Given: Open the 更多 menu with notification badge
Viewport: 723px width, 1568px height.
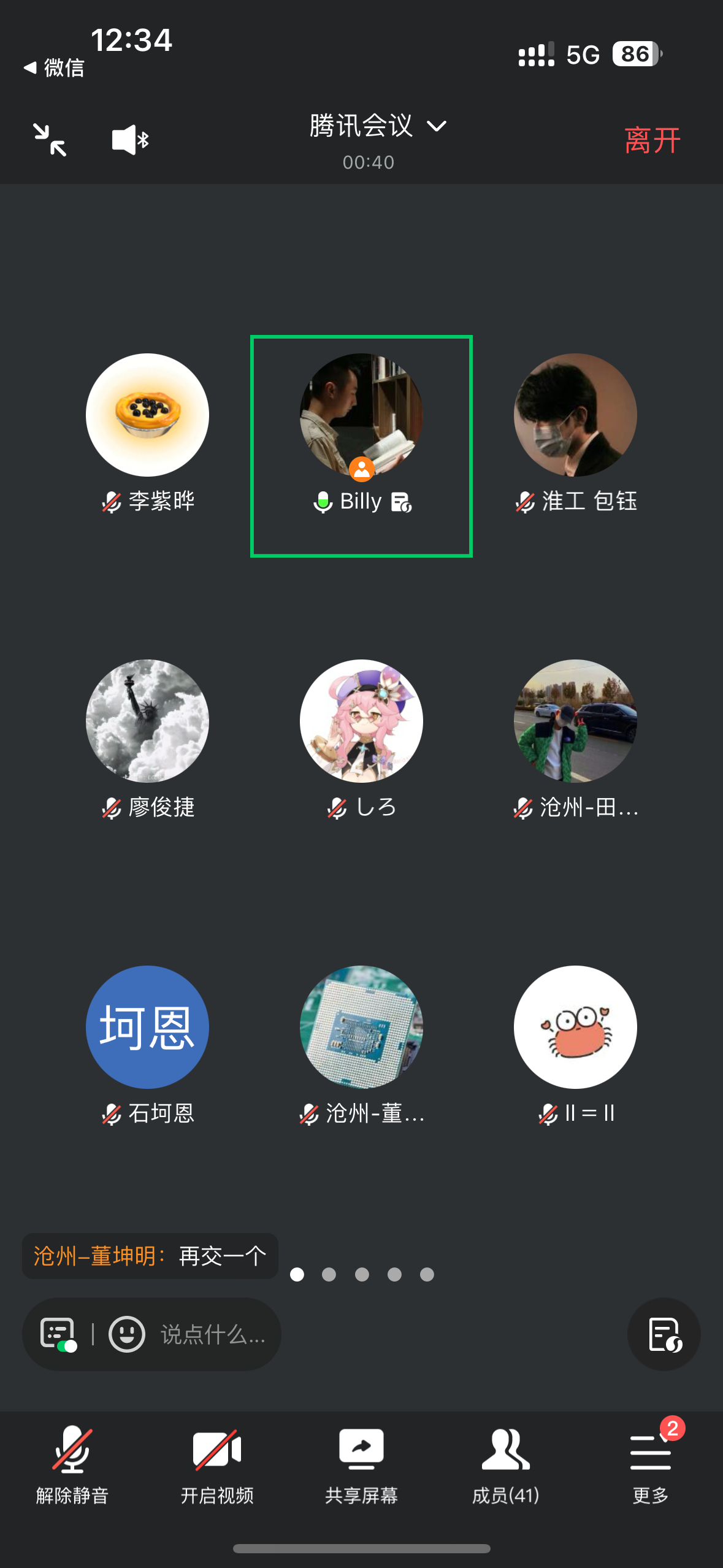Looking at the screenshot, I should click(x=651, y=1452).
